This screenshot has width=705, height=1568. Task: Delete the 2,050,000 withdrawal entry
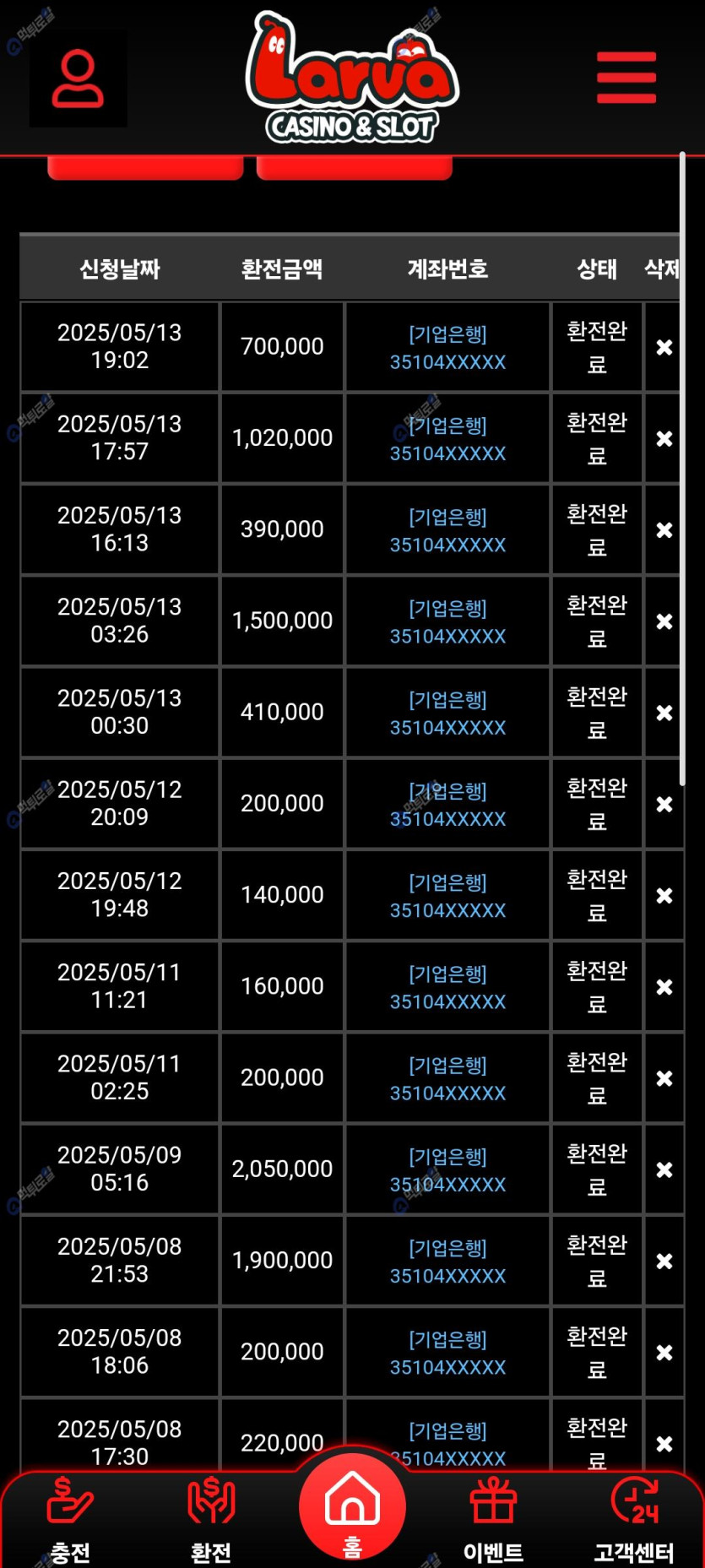pyautogui.click(x=664, y=1169)
